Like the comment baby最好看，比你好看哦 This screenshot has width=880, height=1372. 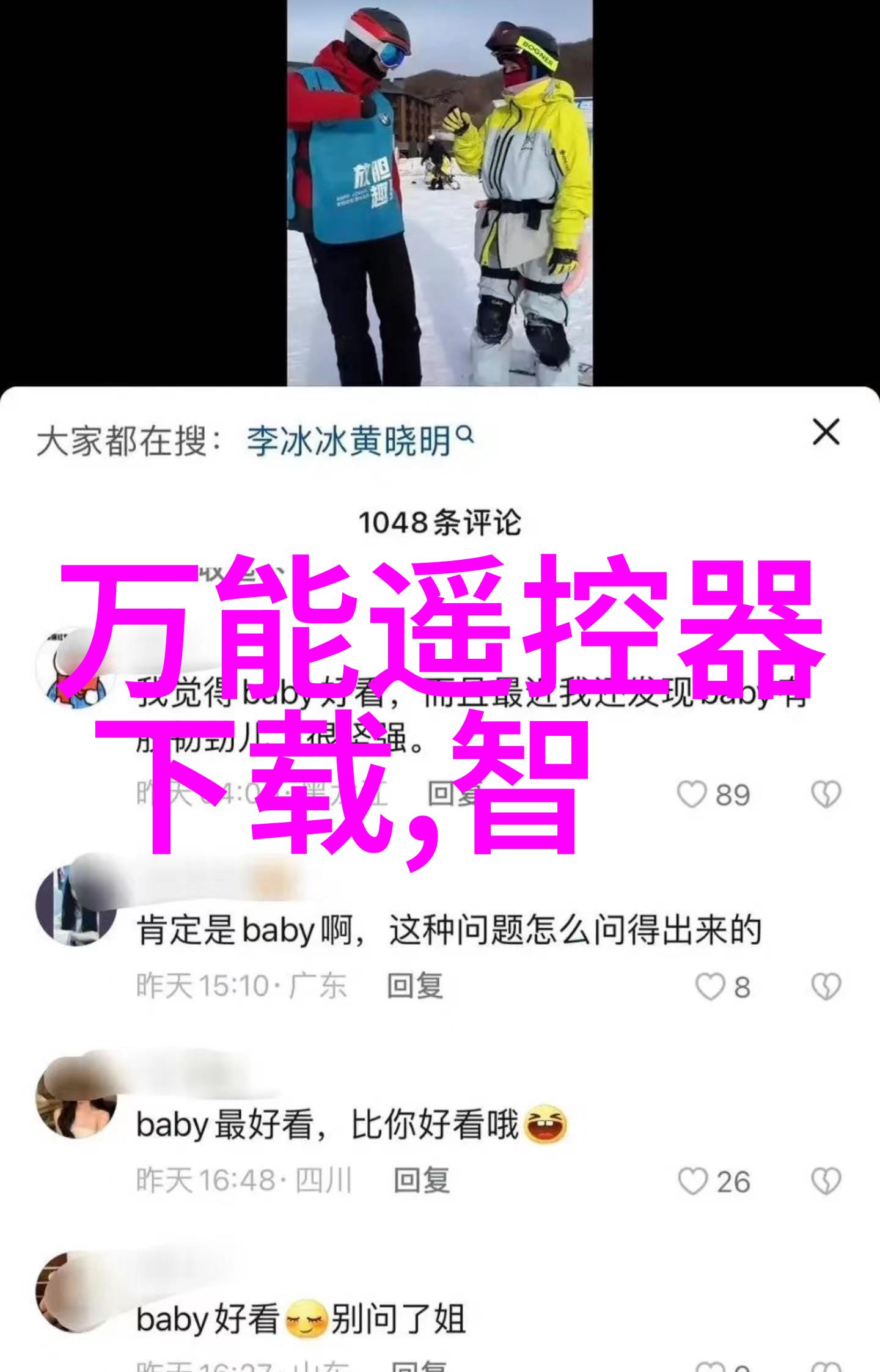point(693,1181)
